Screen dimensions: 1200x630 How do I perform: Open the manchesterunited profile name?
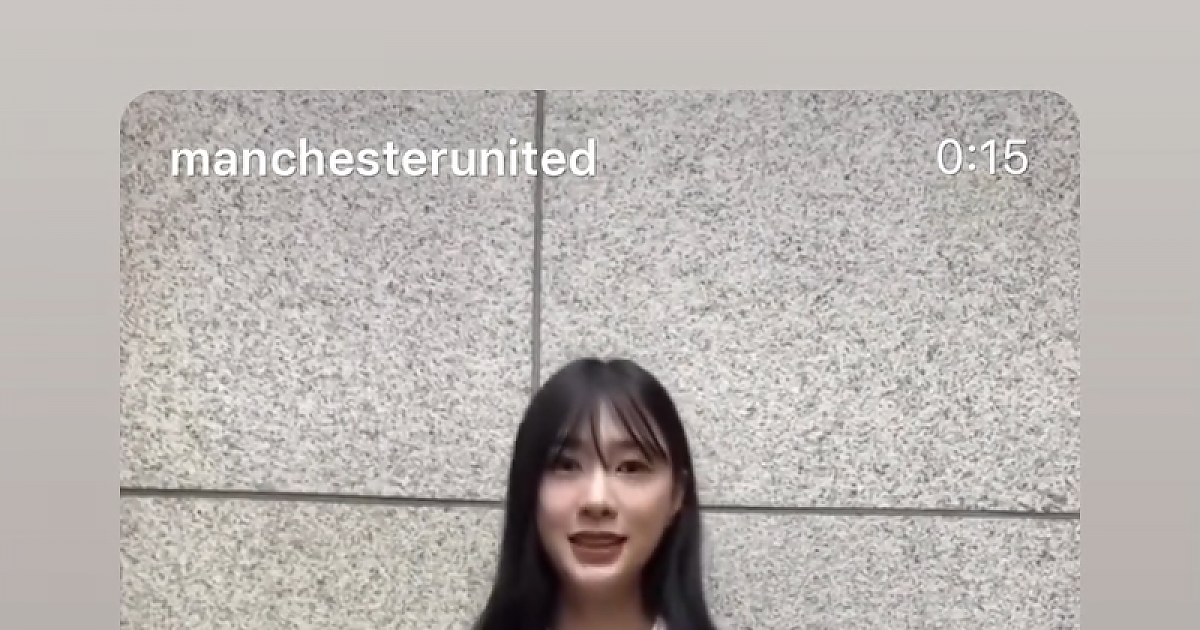[383, 158]
